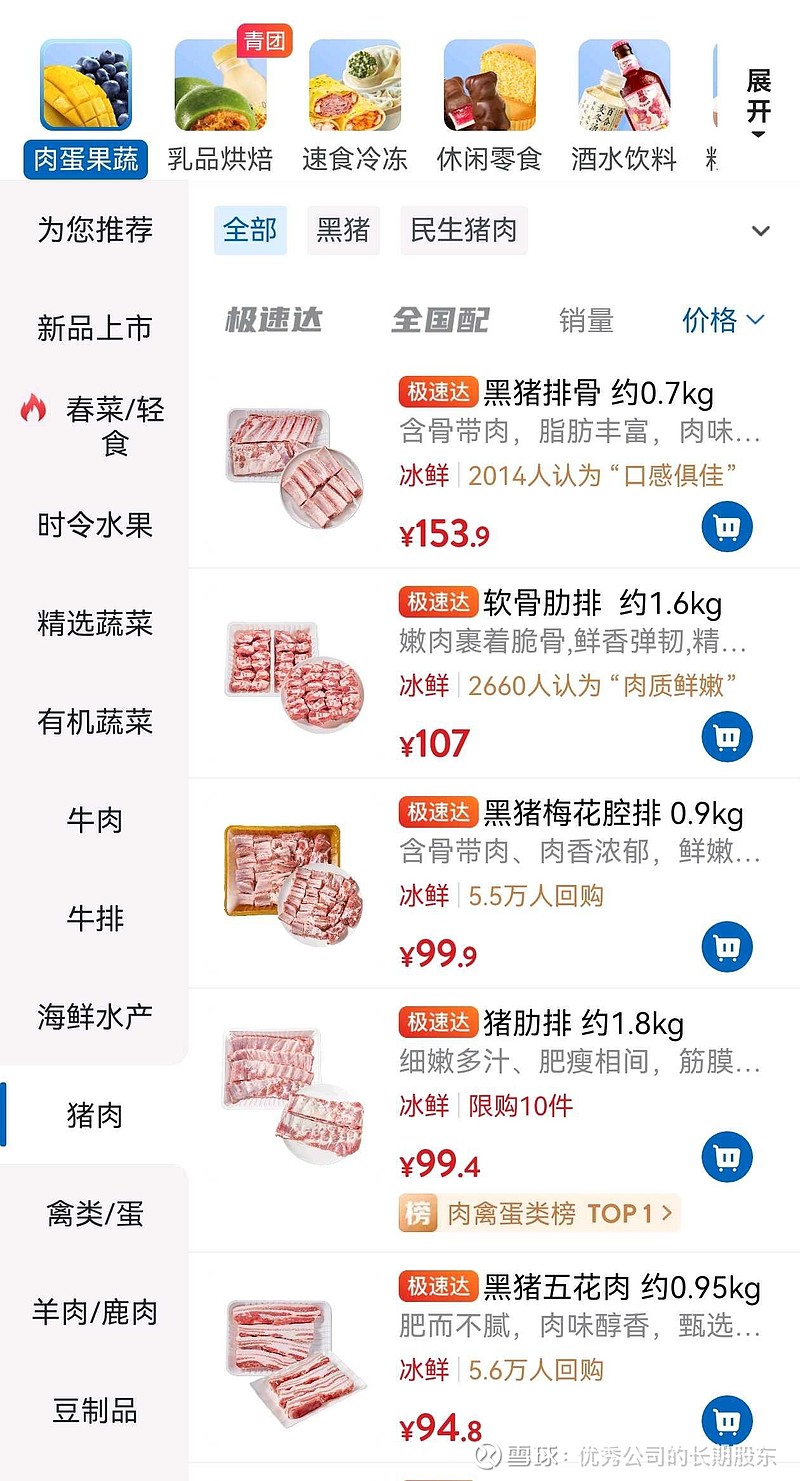This screenshot has height=1481, width=800.
Task: Add 黑猪五花肉 to cart via cart icon
Action: (x=727, y=1419)
